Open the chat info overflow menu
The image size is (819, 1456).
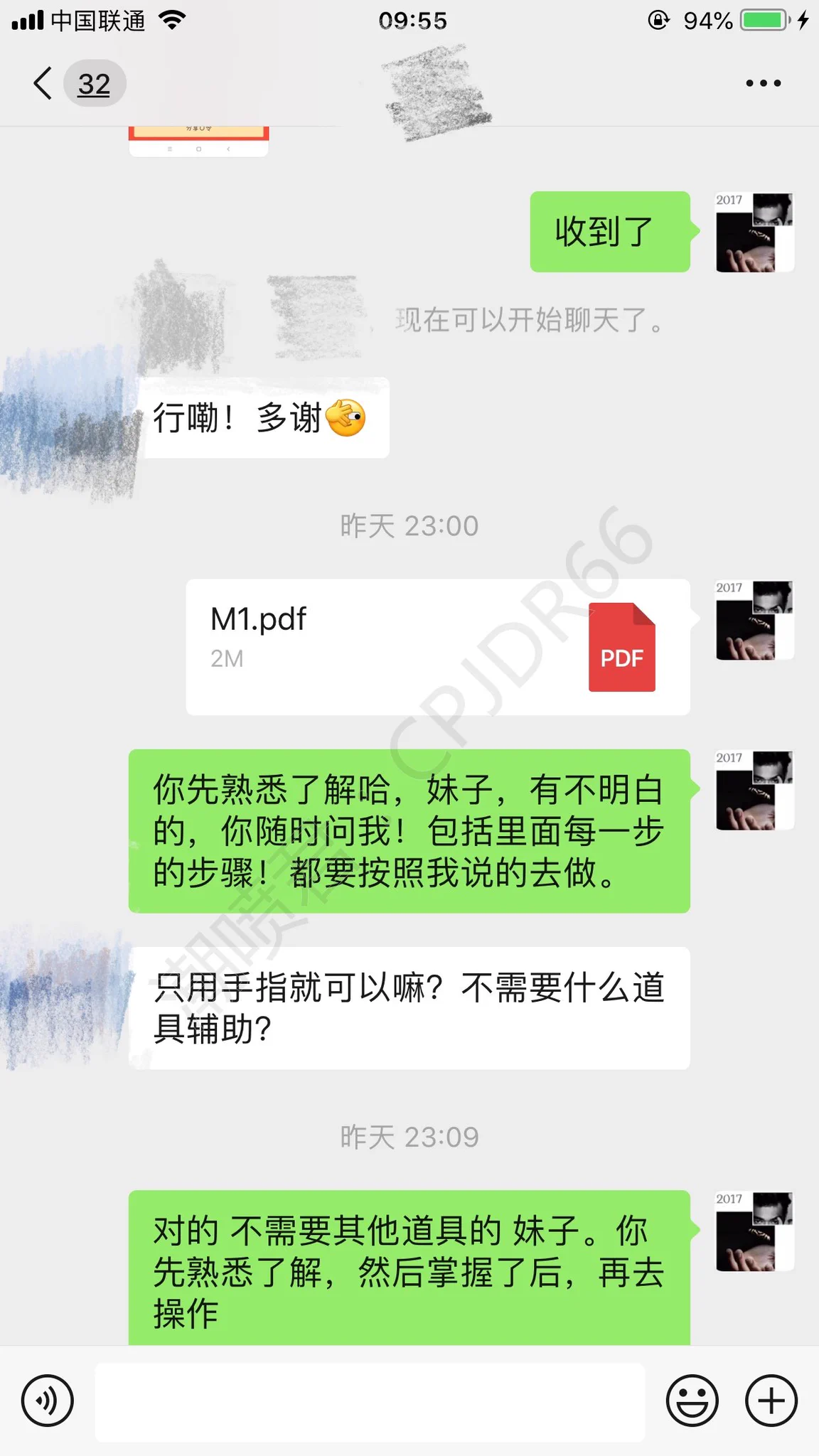763,84
